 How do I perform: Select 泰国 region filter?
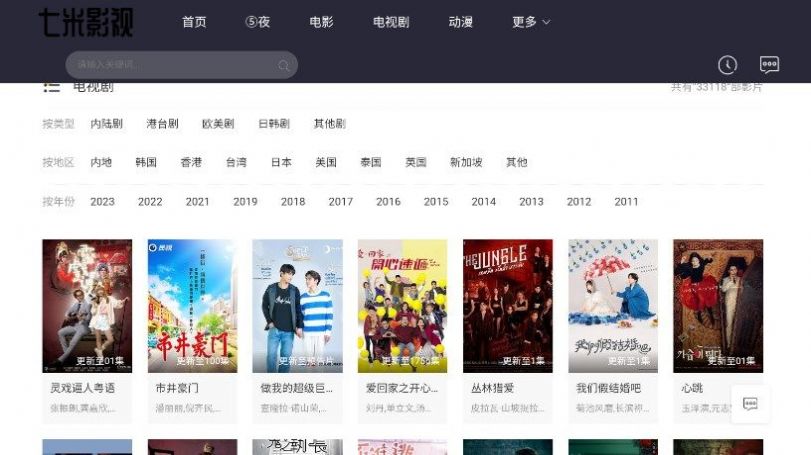click(x=371, y=162)
